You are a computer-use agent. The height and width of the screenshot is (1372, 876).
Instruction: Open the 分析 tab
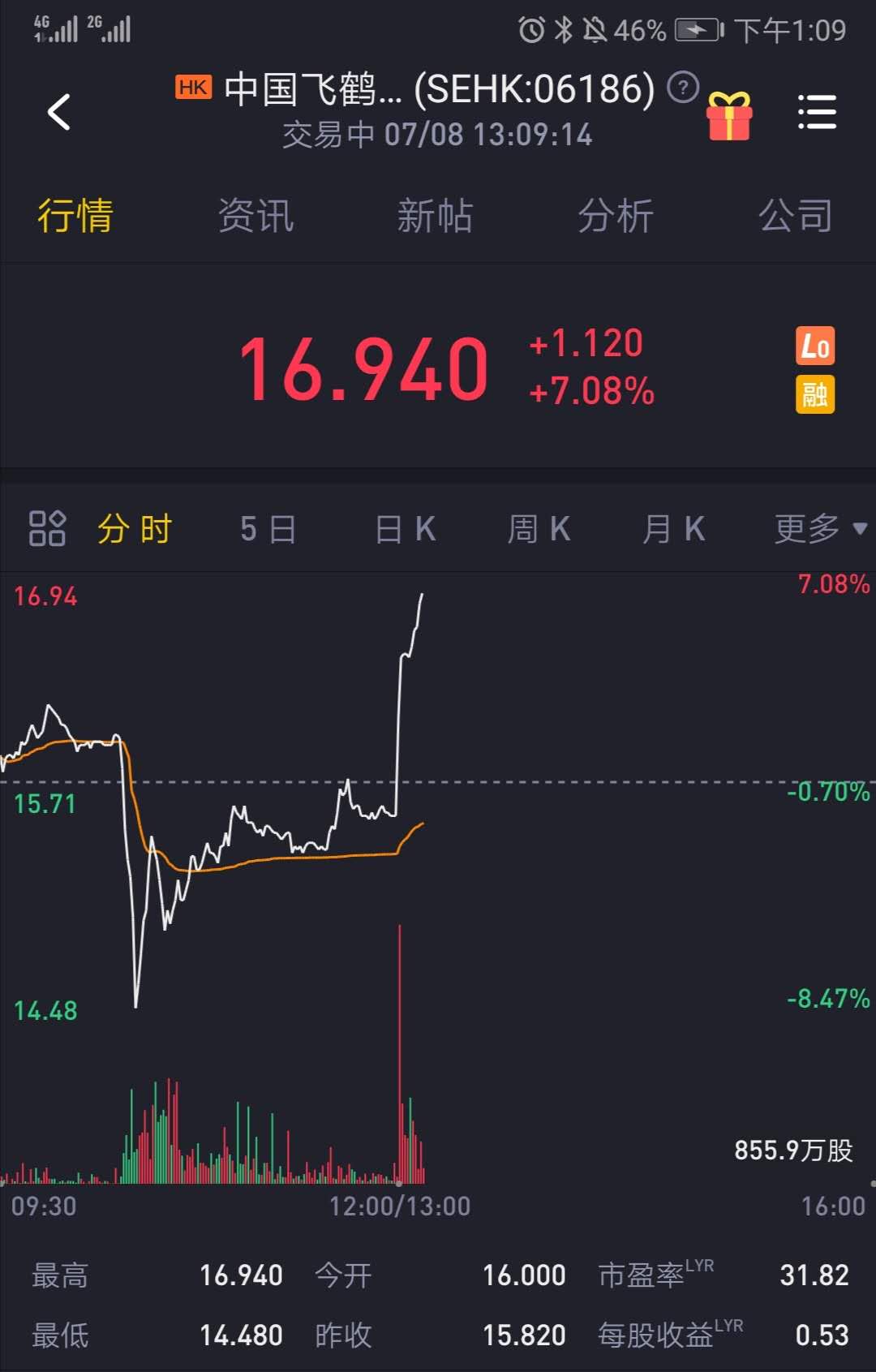(x=616, y=216)
